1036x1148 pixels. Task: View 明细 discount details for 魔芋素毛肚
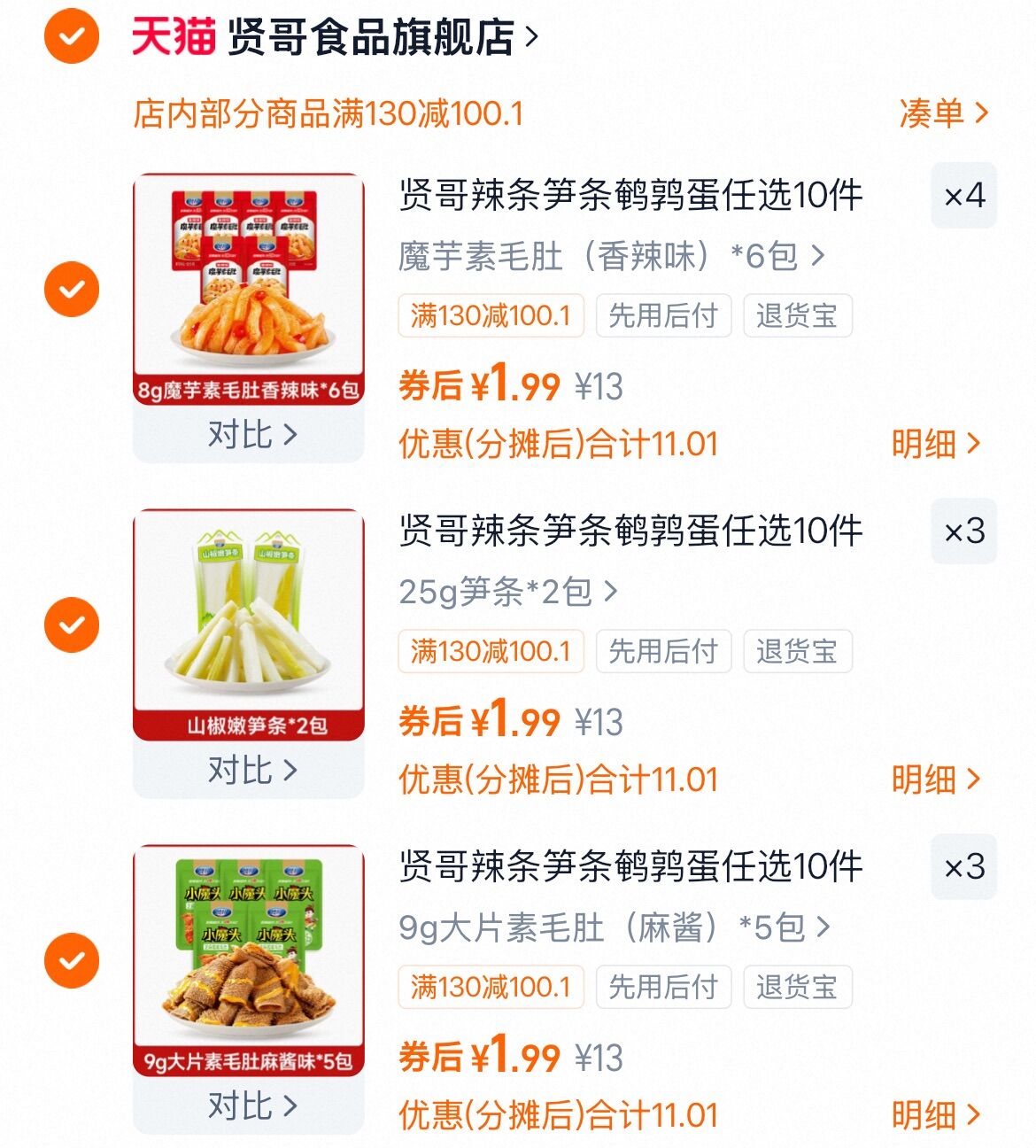pos(935,444)
